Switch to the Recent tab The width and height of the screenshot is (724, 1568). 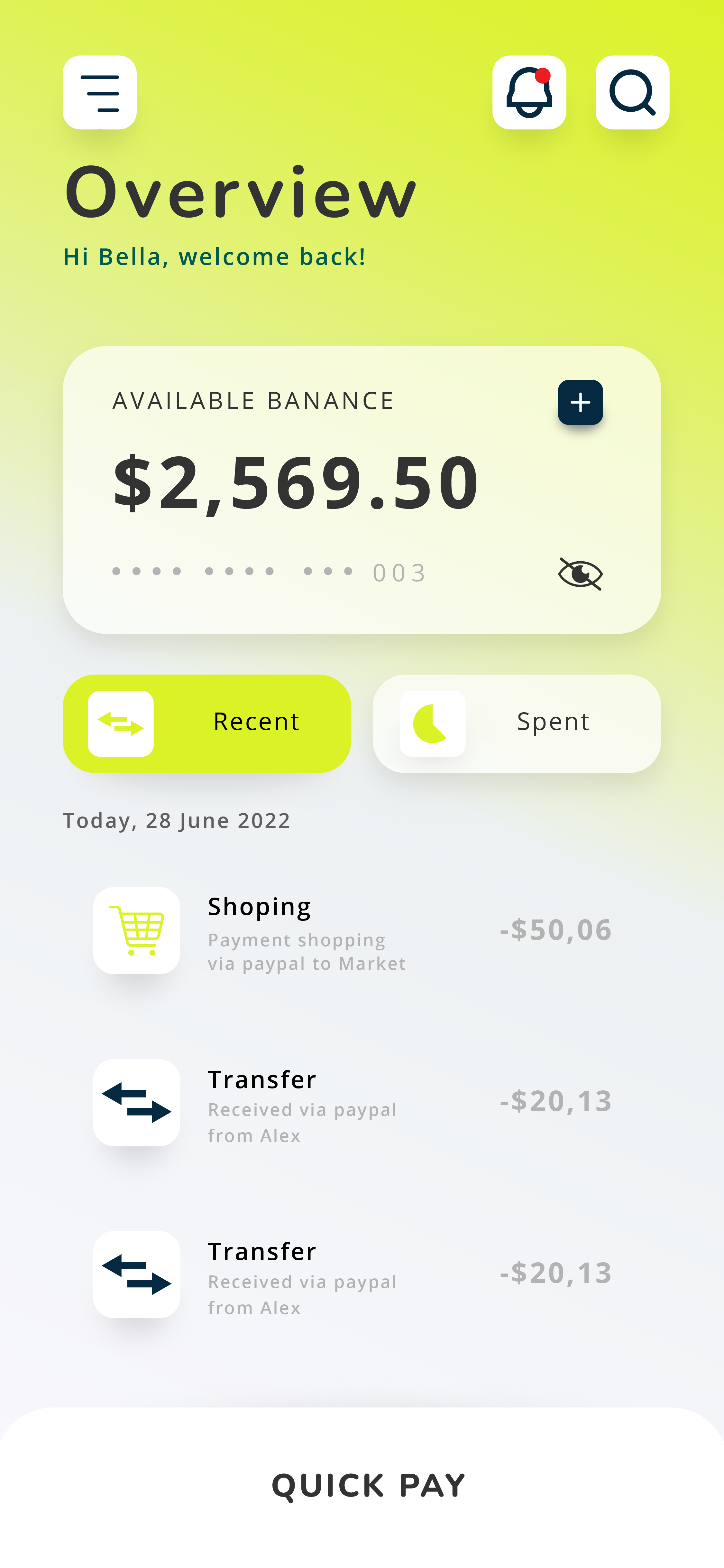coord(207,723)
